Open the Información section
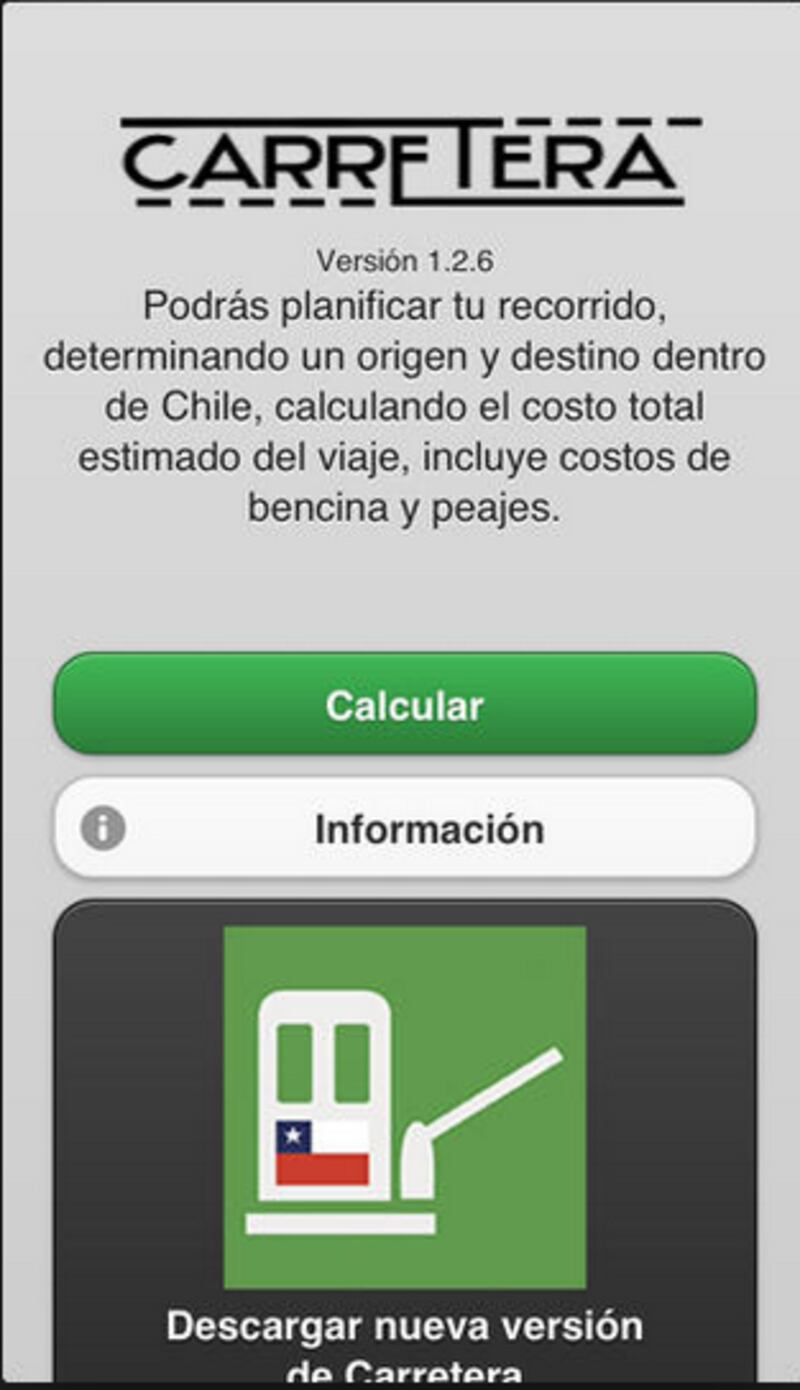800x1390 pixels. [x=404, y=828]
